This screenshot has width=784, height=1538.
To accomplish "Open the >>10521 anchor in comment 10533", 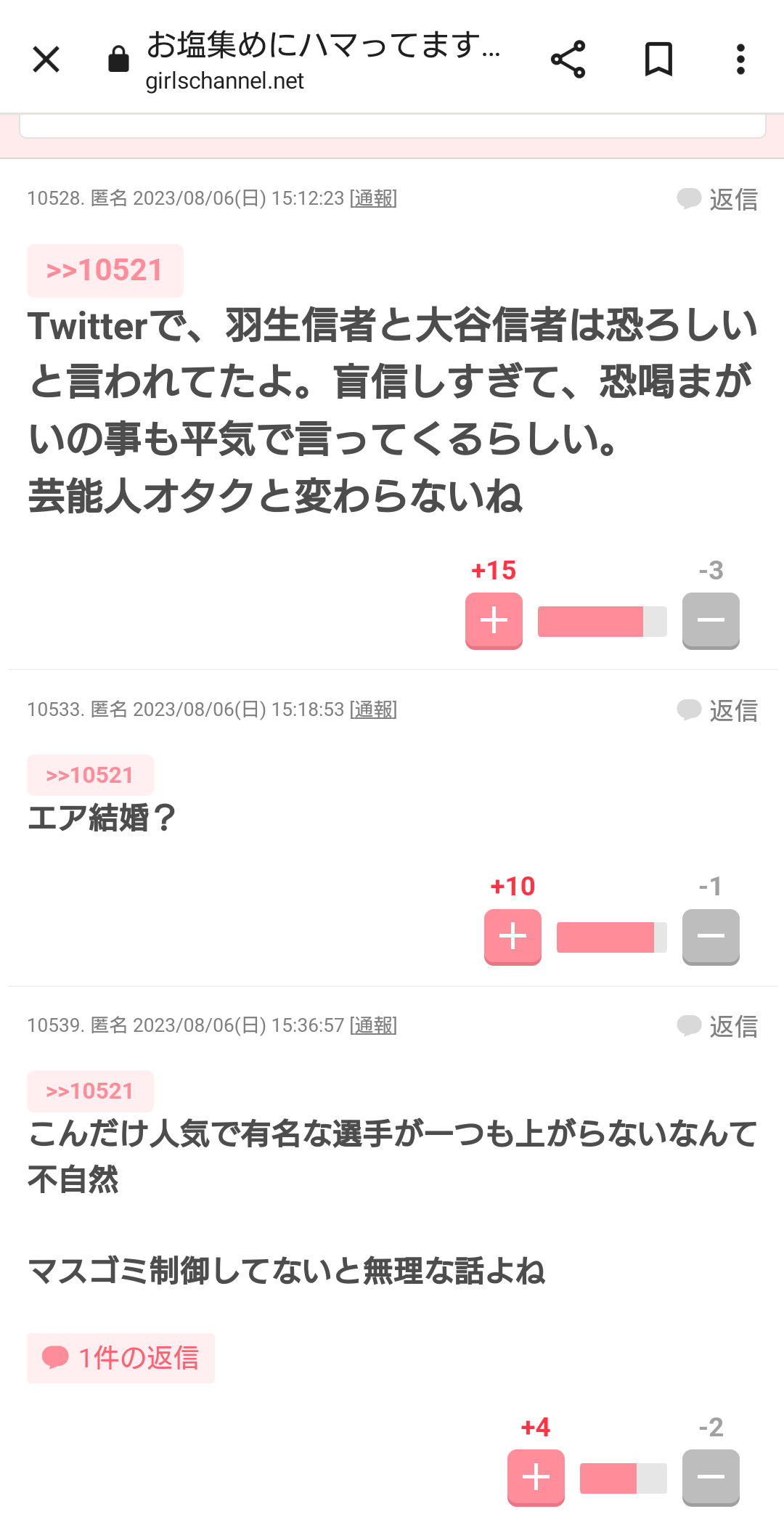I will (x=90, y=776).
